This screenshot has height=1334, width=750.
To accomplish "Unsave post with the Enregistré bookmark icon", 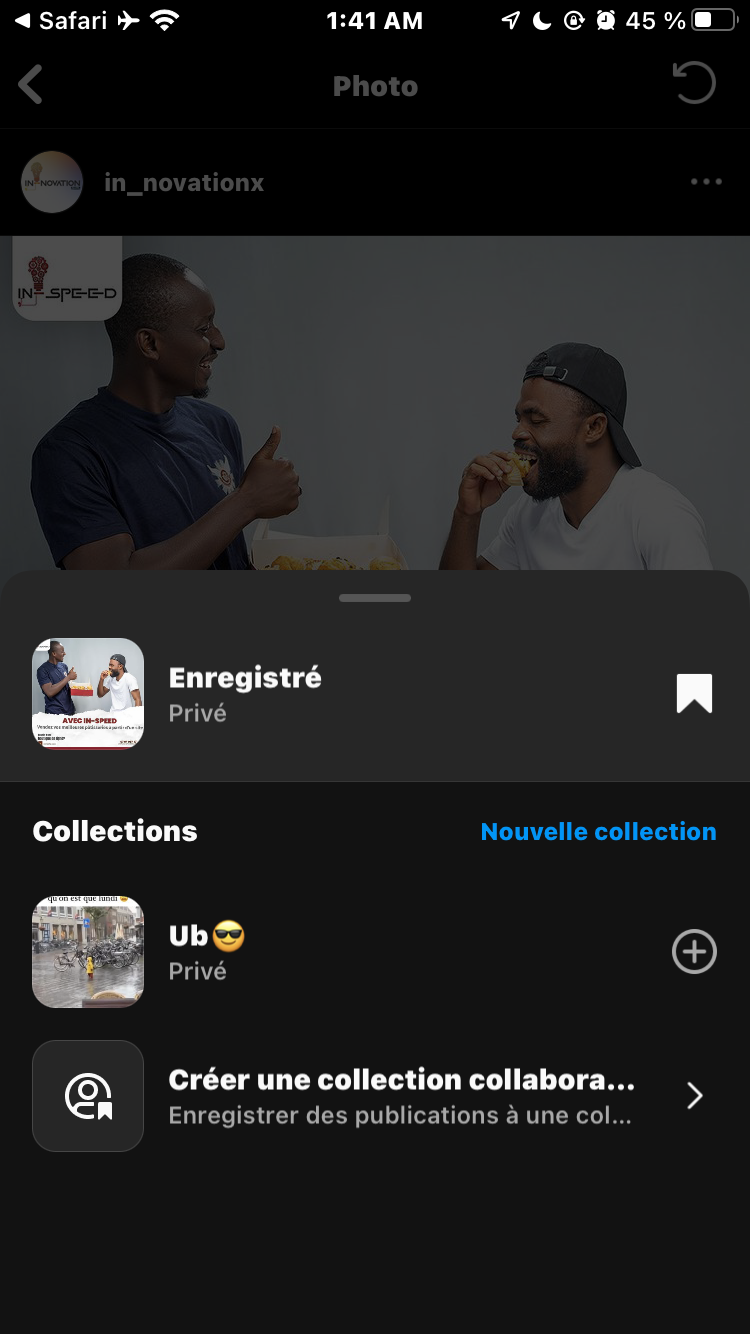I will pos(694,693).
